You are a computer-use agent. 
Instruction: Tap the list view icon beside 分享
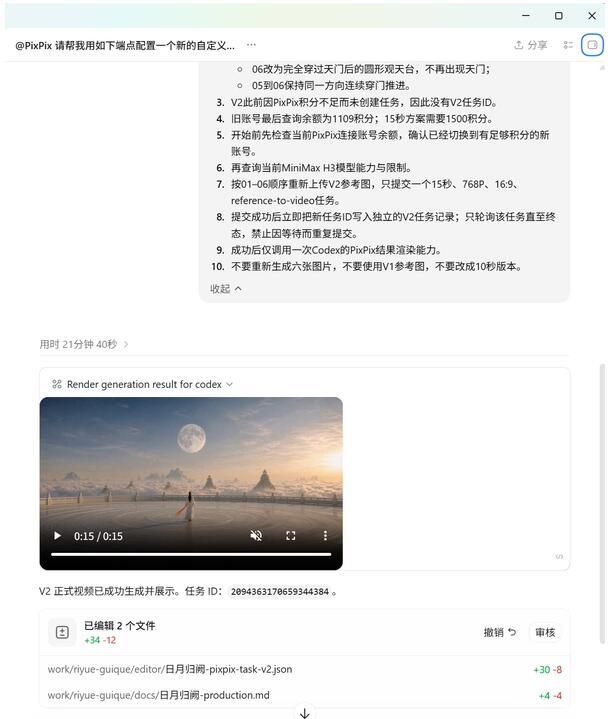(568, 45)
